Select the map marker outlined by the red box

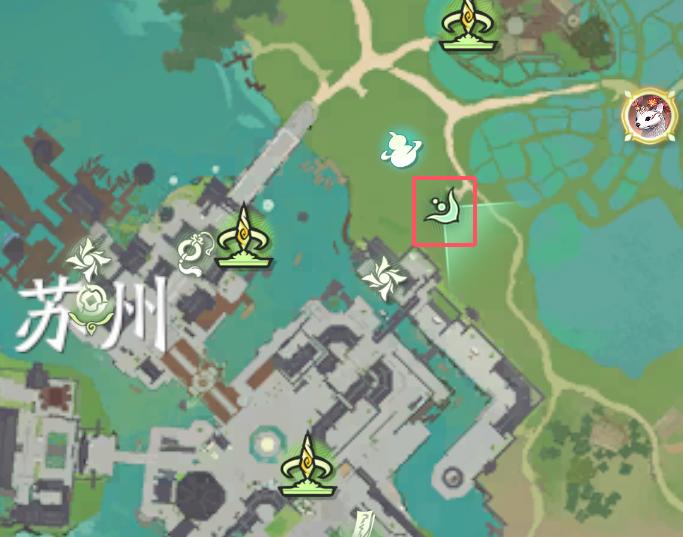point(444,210)
